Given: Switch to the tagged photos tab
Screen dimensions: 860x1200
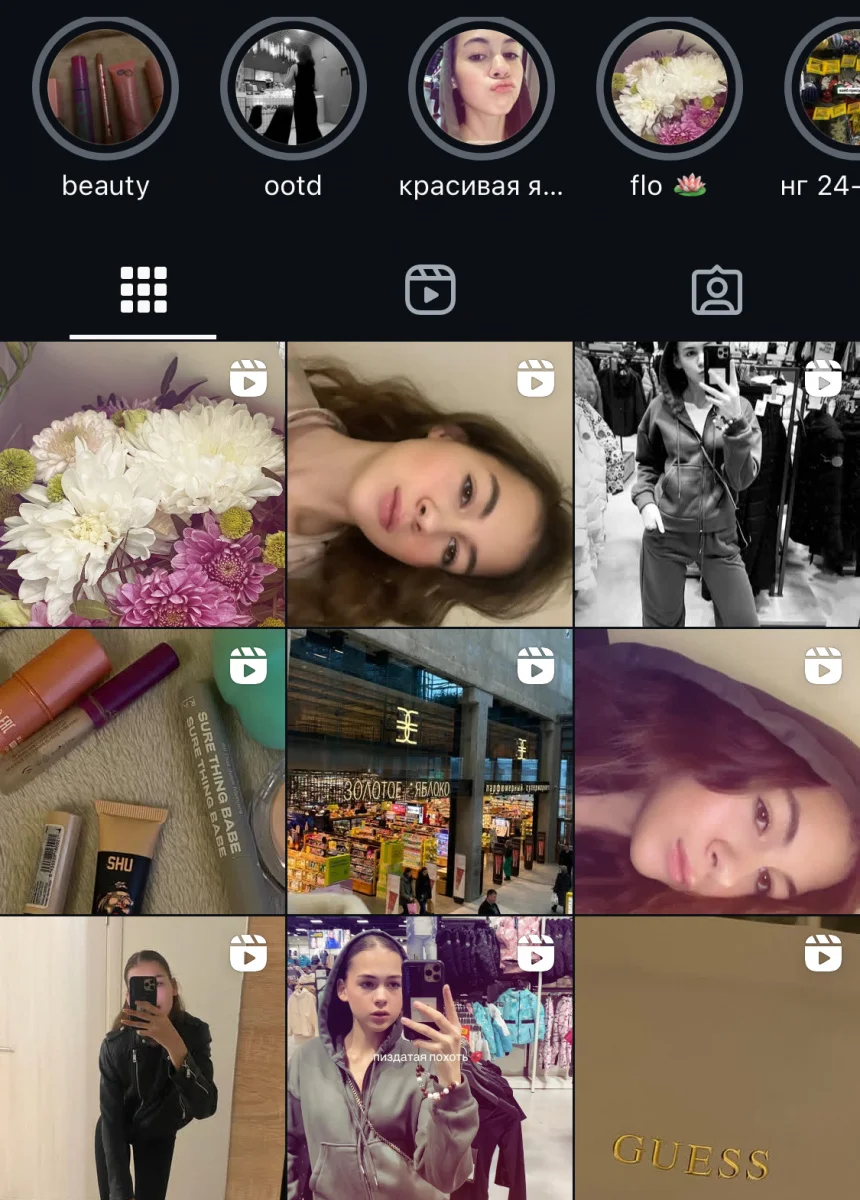Looking at the screenshot, I should click(717, 291).
